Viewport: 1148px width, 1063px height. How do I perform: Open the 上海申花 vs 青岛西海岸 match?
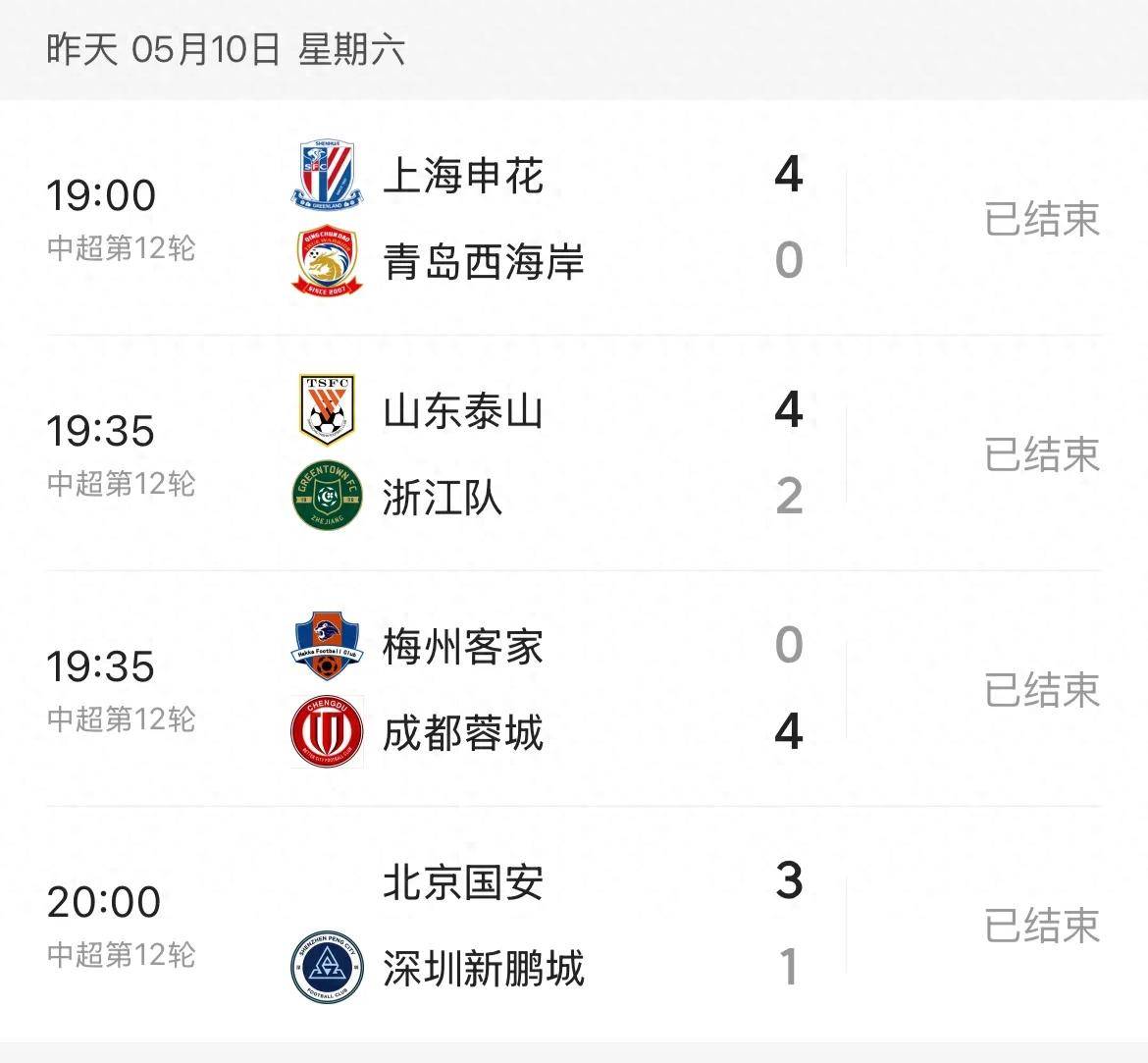[x=574, y=218]
